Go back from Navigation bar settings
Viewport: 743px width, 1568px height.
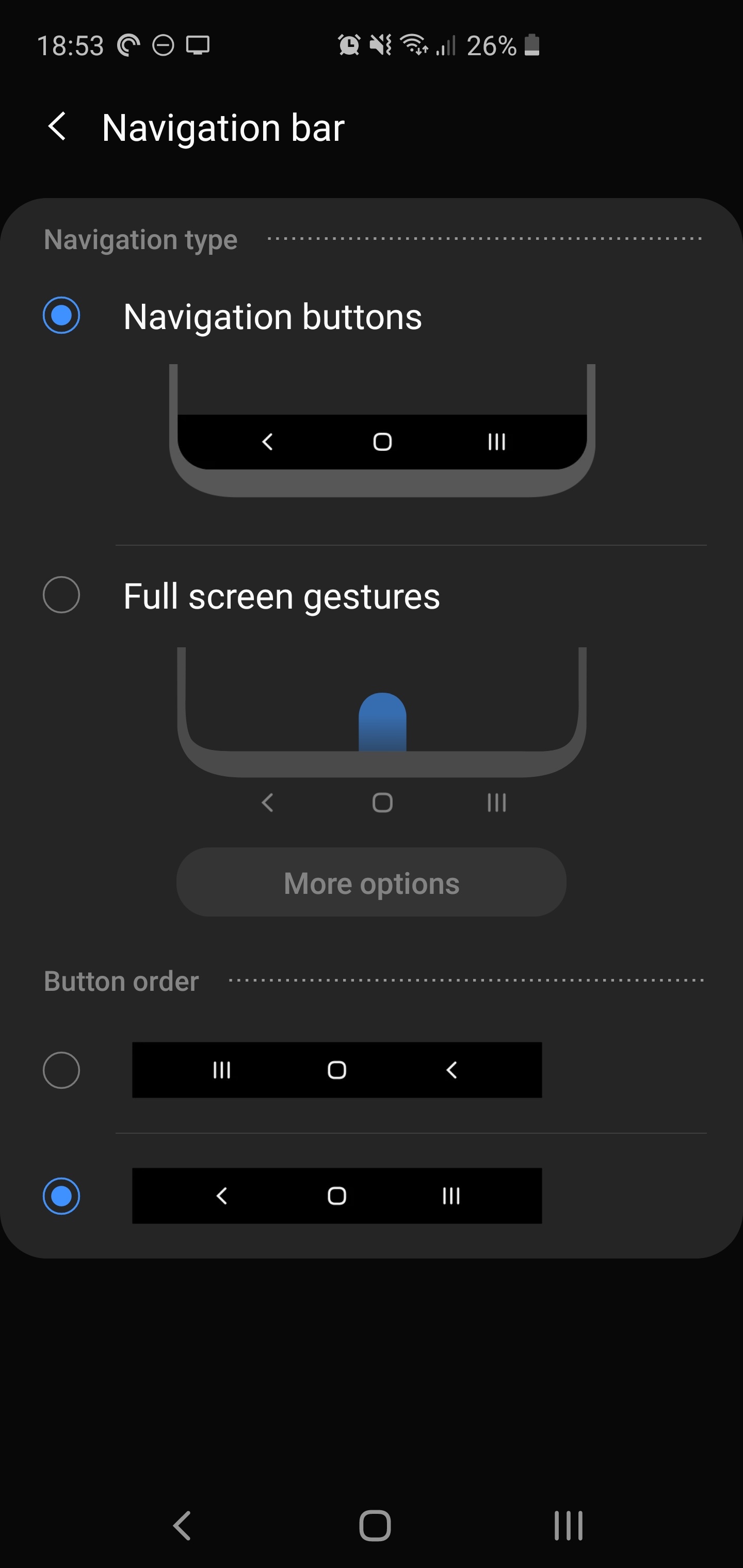tap(57, 127)
